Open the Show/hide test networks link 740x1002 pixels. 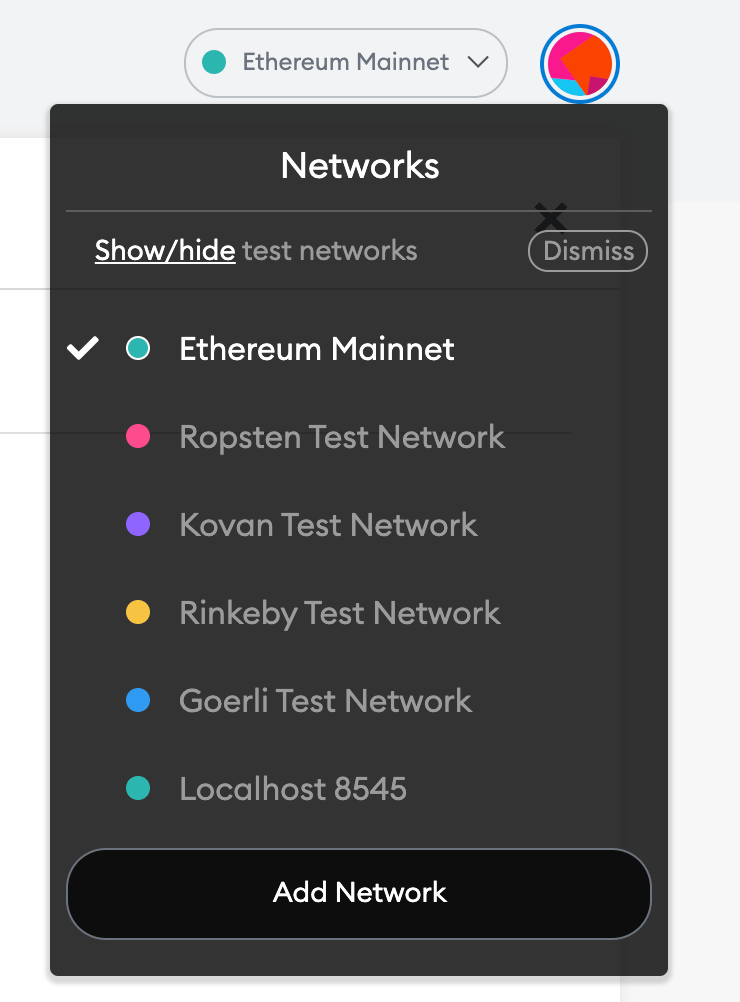tap(165, 250)
